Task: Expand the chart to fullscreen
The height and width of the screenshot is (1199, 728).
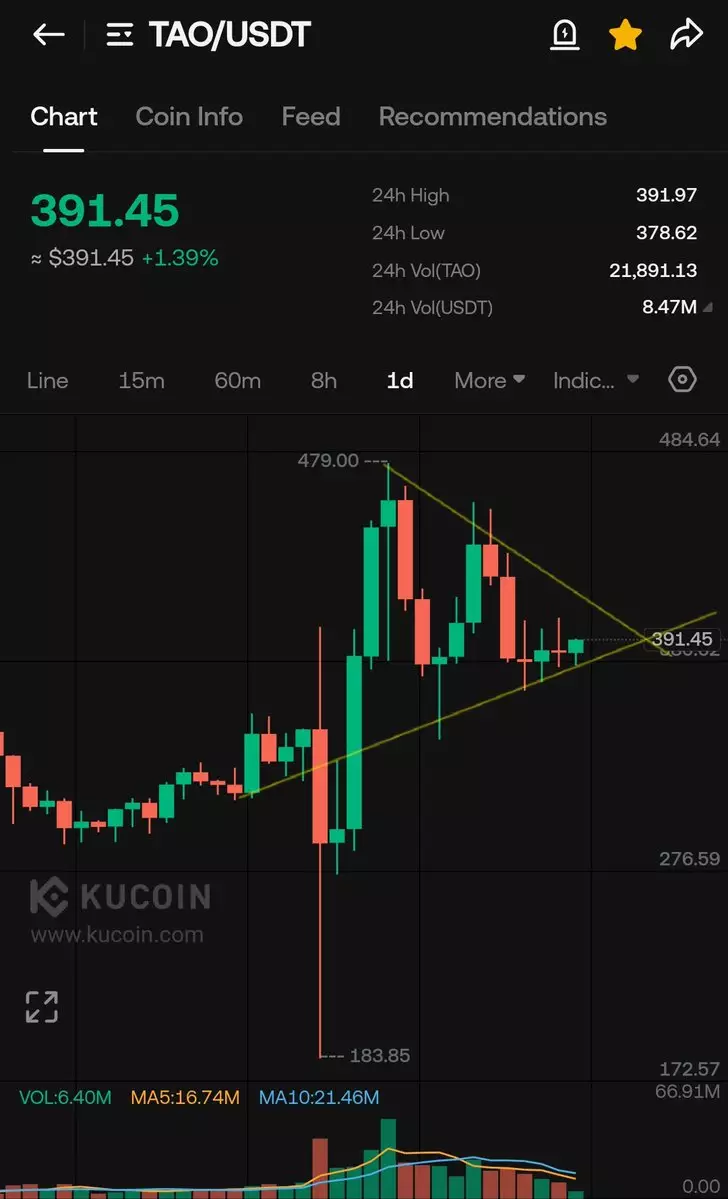Action: 42,1007
